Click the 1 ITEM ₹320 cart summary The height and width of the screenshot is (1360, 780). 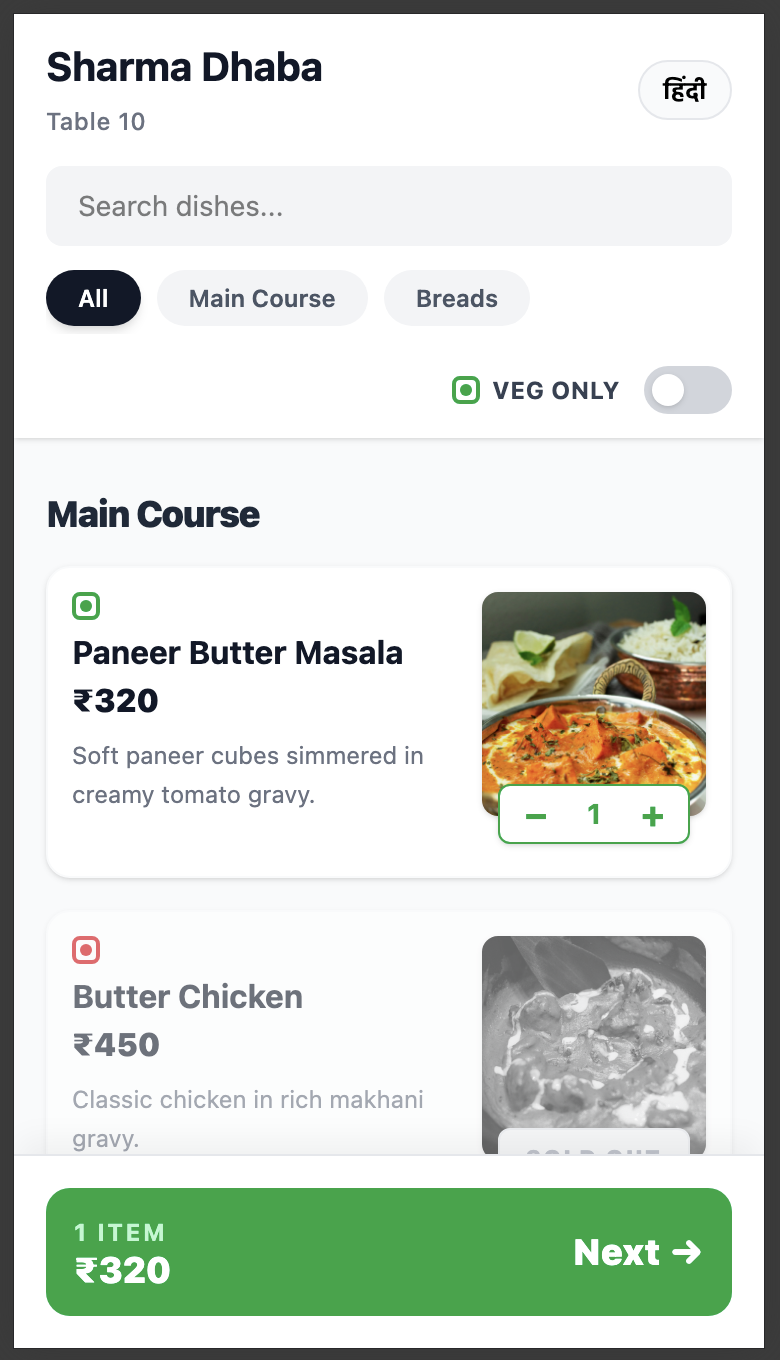coord(120,1252)
